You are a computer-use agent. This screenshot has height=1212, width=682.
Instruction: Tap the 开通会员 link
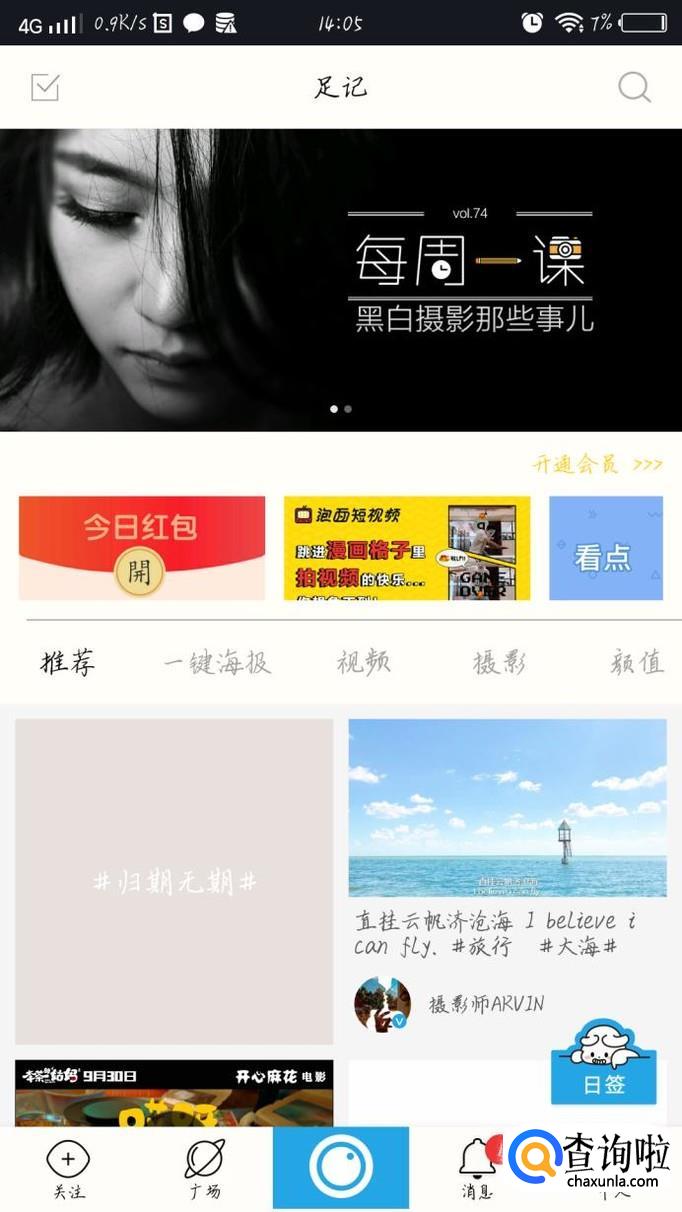point(596,464)
